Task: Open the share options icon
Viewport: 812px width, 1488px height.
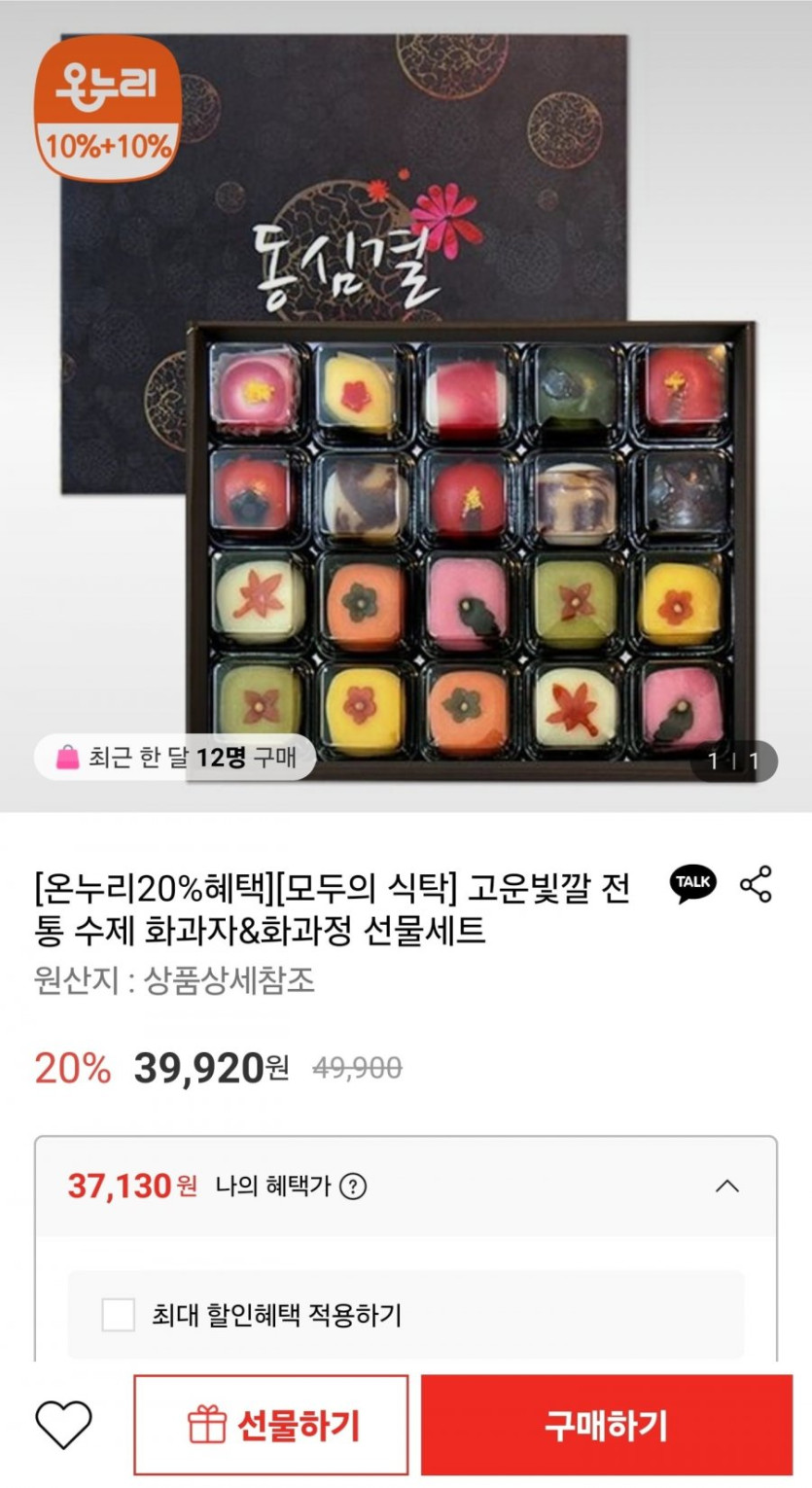Action: [756, 883]
